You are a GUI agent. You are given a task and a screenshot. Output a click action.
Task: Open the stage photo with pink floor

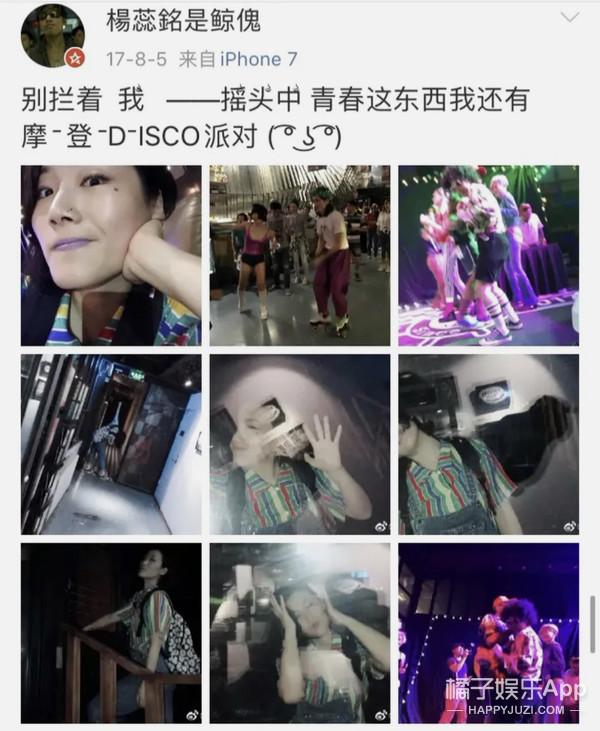[x=488, y=255]
